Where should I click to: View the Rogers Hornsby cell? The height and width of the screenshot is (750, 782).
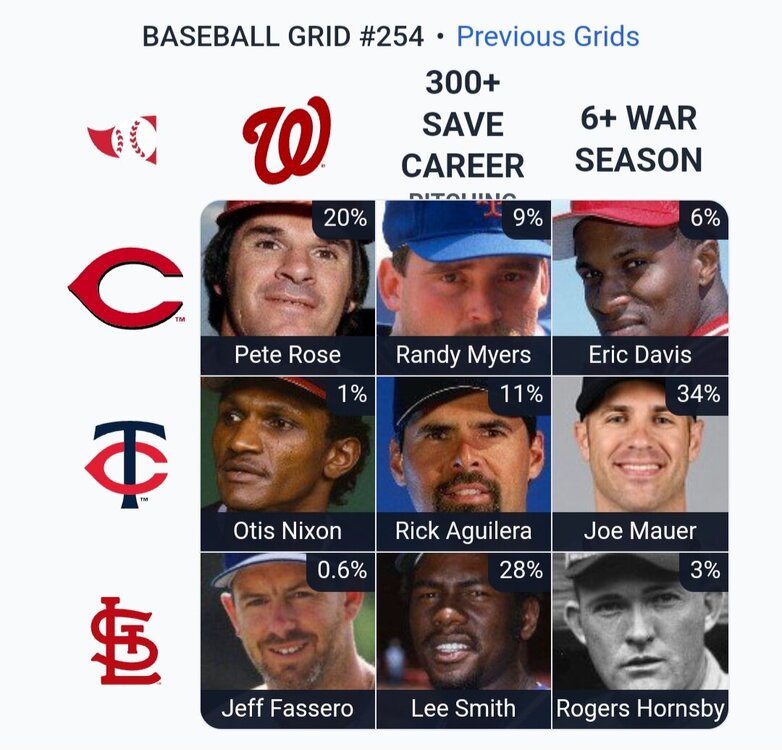pyautogui.click(x=640, y=640)
